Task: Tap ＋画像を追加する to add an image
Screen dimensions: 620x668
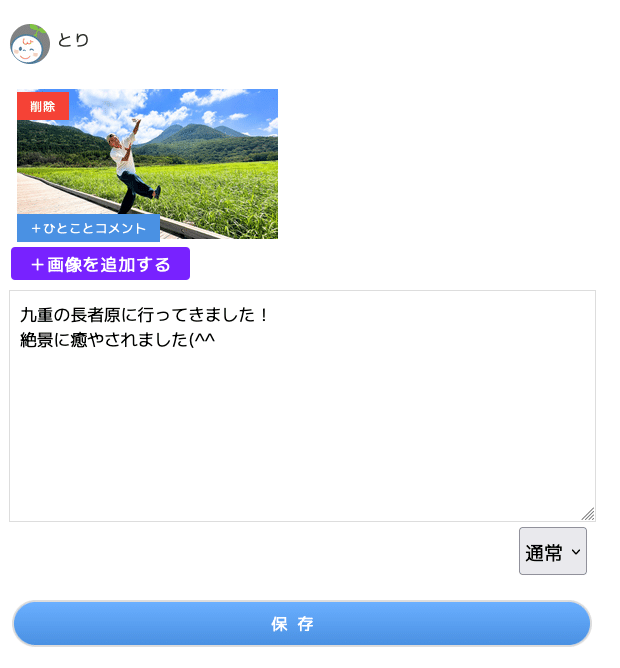Action: pos(100,264)
